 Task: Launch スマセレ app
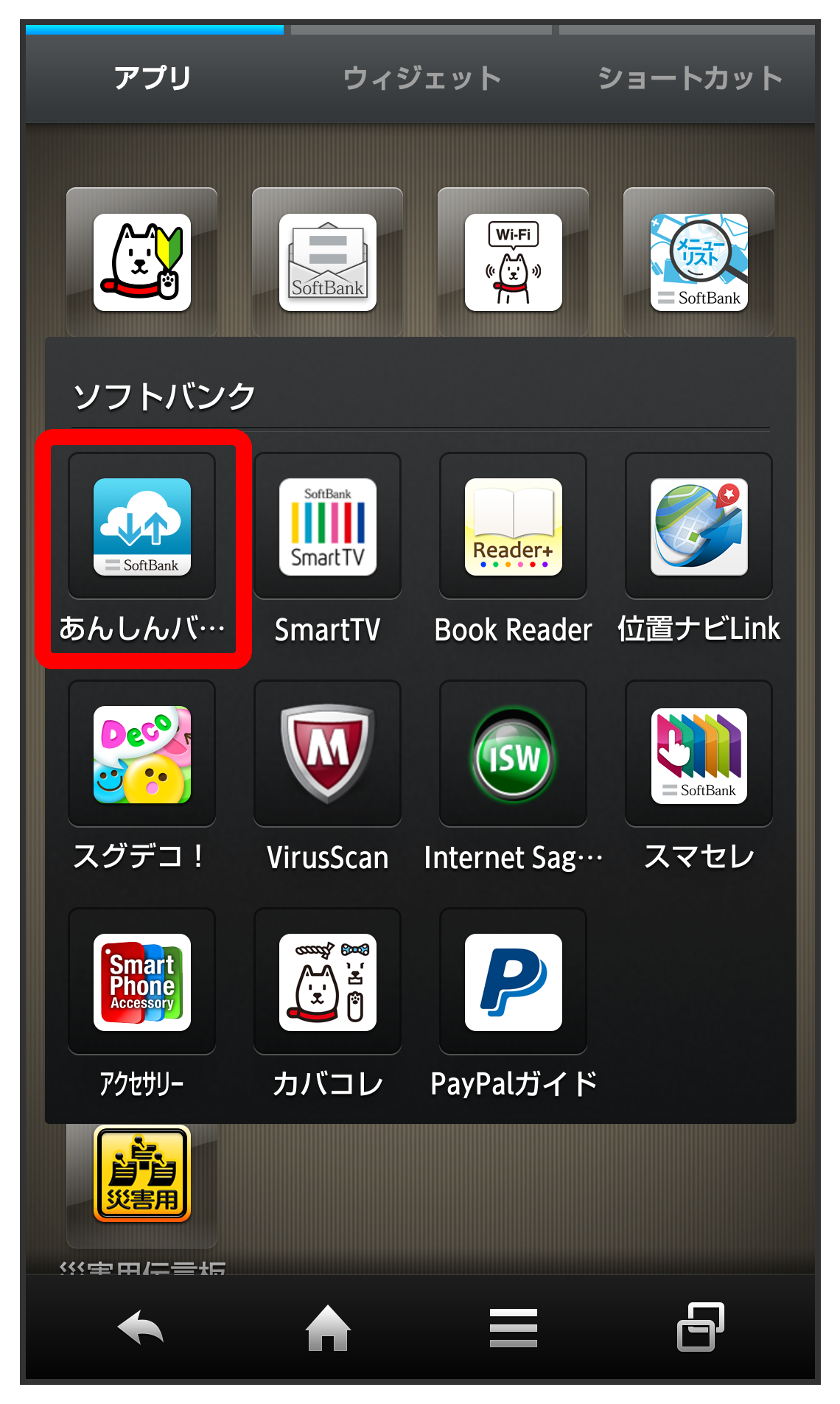(699, 755)
